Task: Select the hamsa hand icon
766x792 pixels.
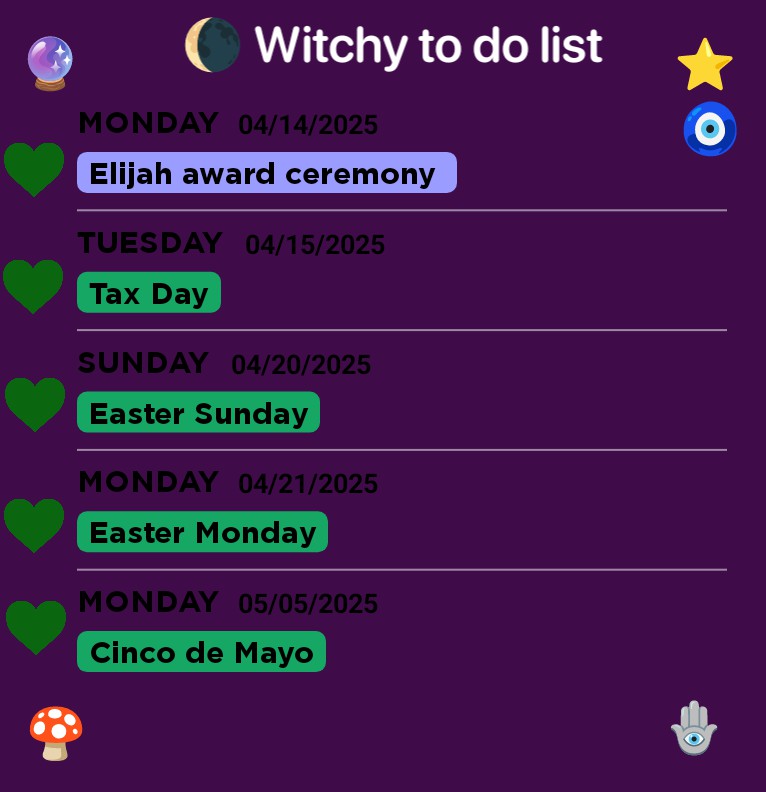Action: [693, 729]
